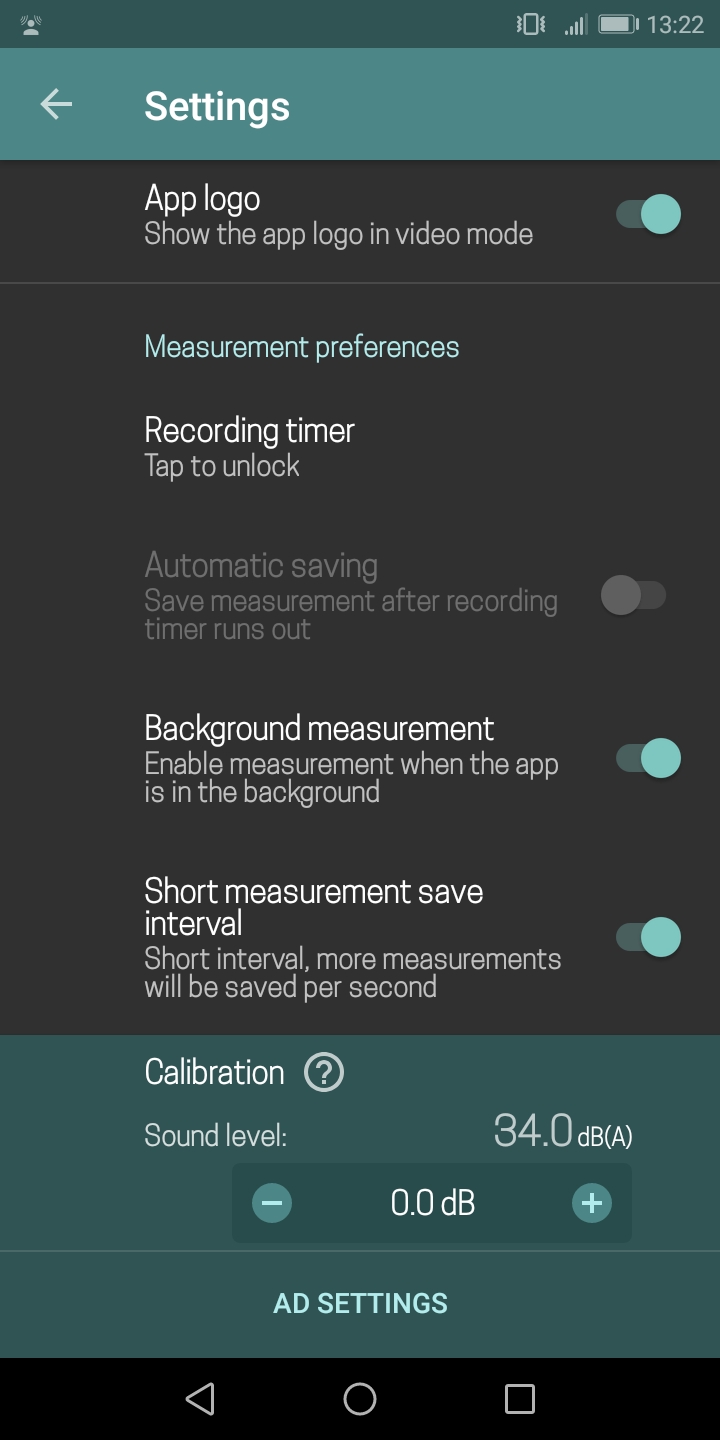Open the recent apps overview
720x1440 pixels.
click(x=519, y=1399)
